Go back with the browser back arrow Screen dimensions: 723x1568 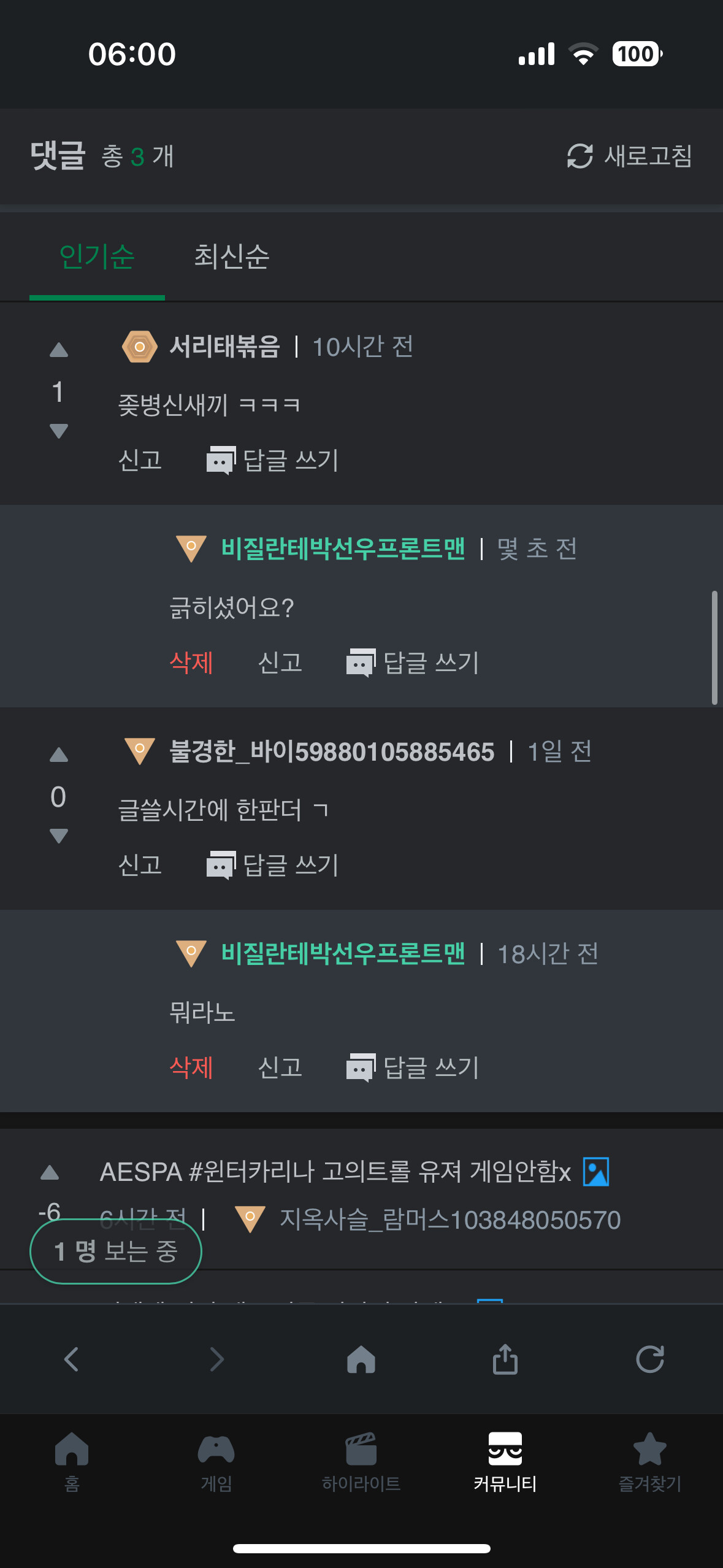click(x=72, y=1359)
